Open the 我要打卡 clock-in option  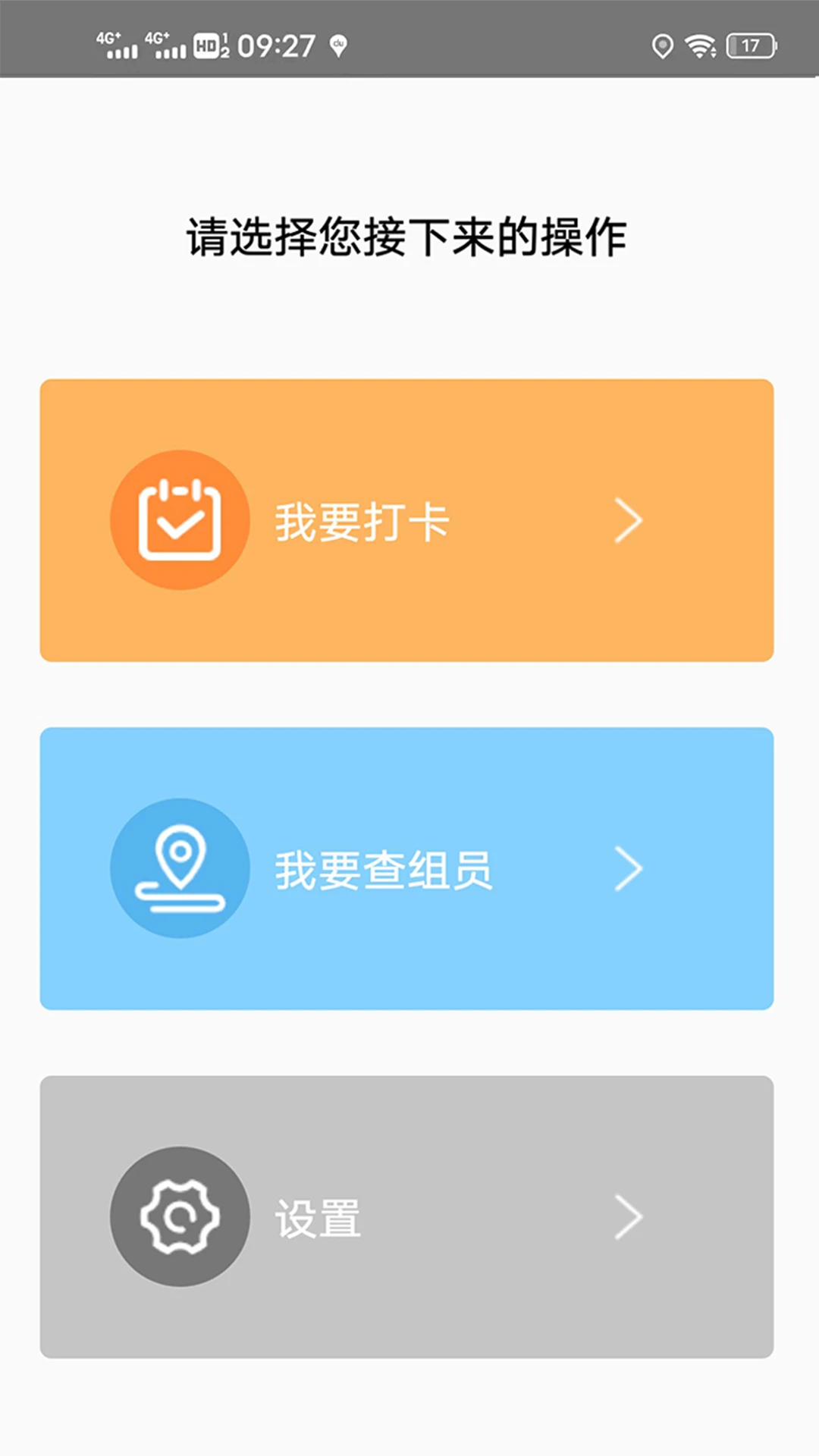coord(409,521)
